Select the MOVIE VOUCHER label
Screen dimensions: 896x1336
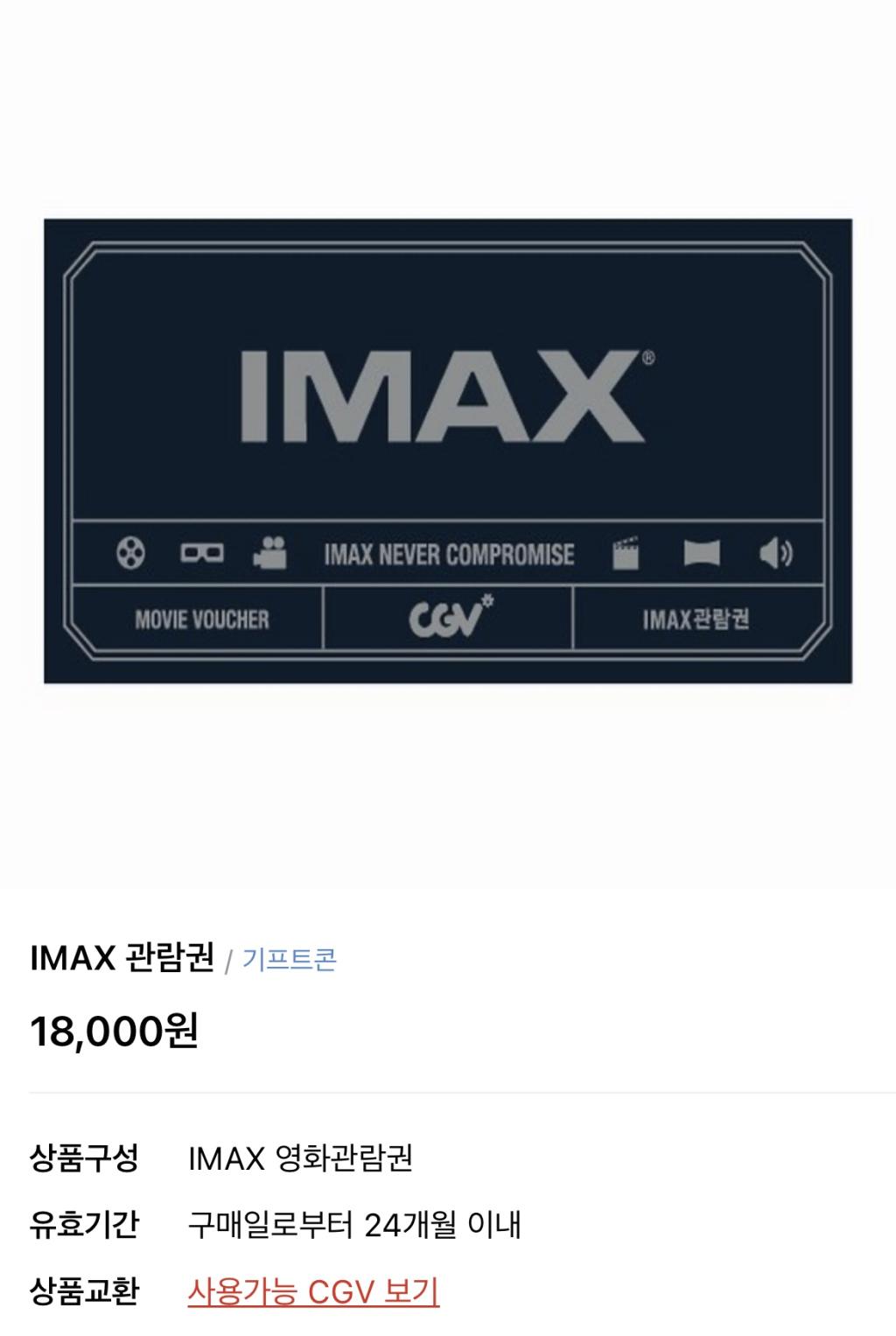click(x=199, y=621)
